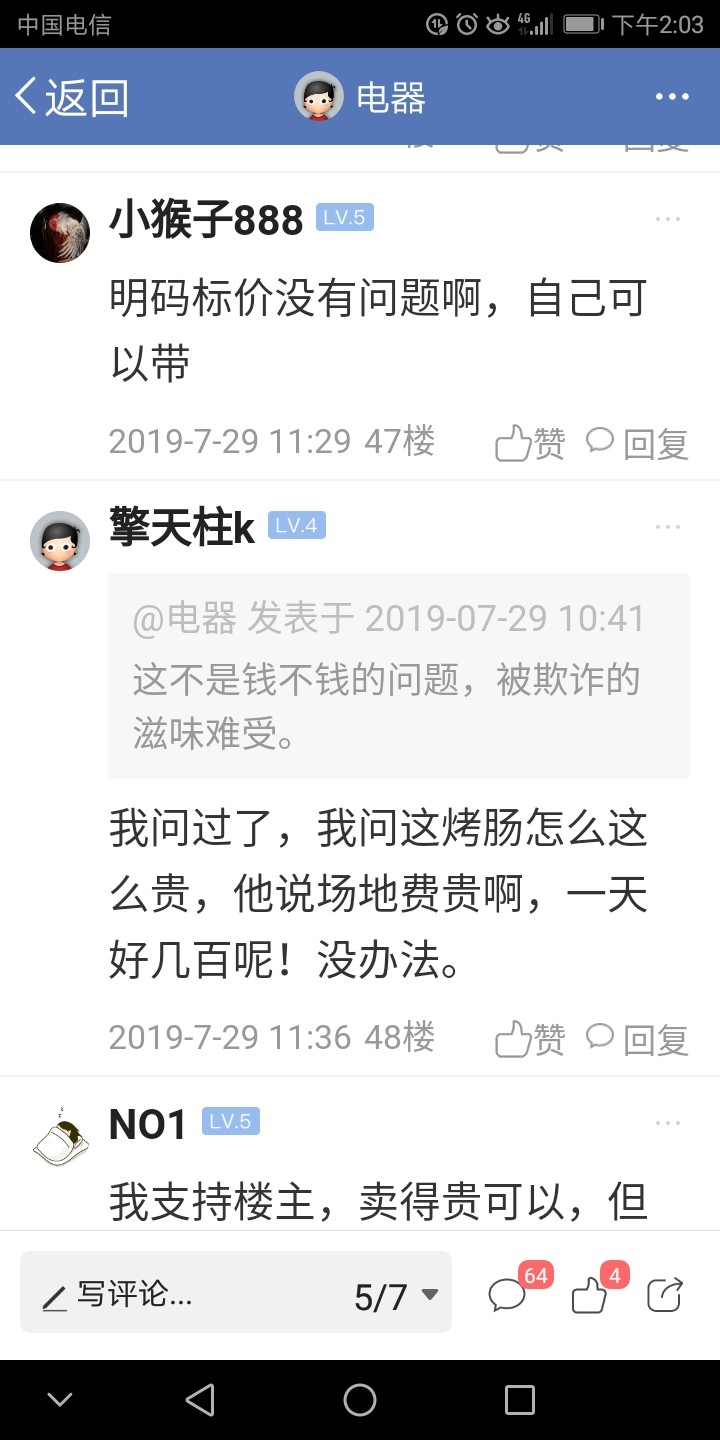Open the comments icon with 64 badge

pos(508,1296)
